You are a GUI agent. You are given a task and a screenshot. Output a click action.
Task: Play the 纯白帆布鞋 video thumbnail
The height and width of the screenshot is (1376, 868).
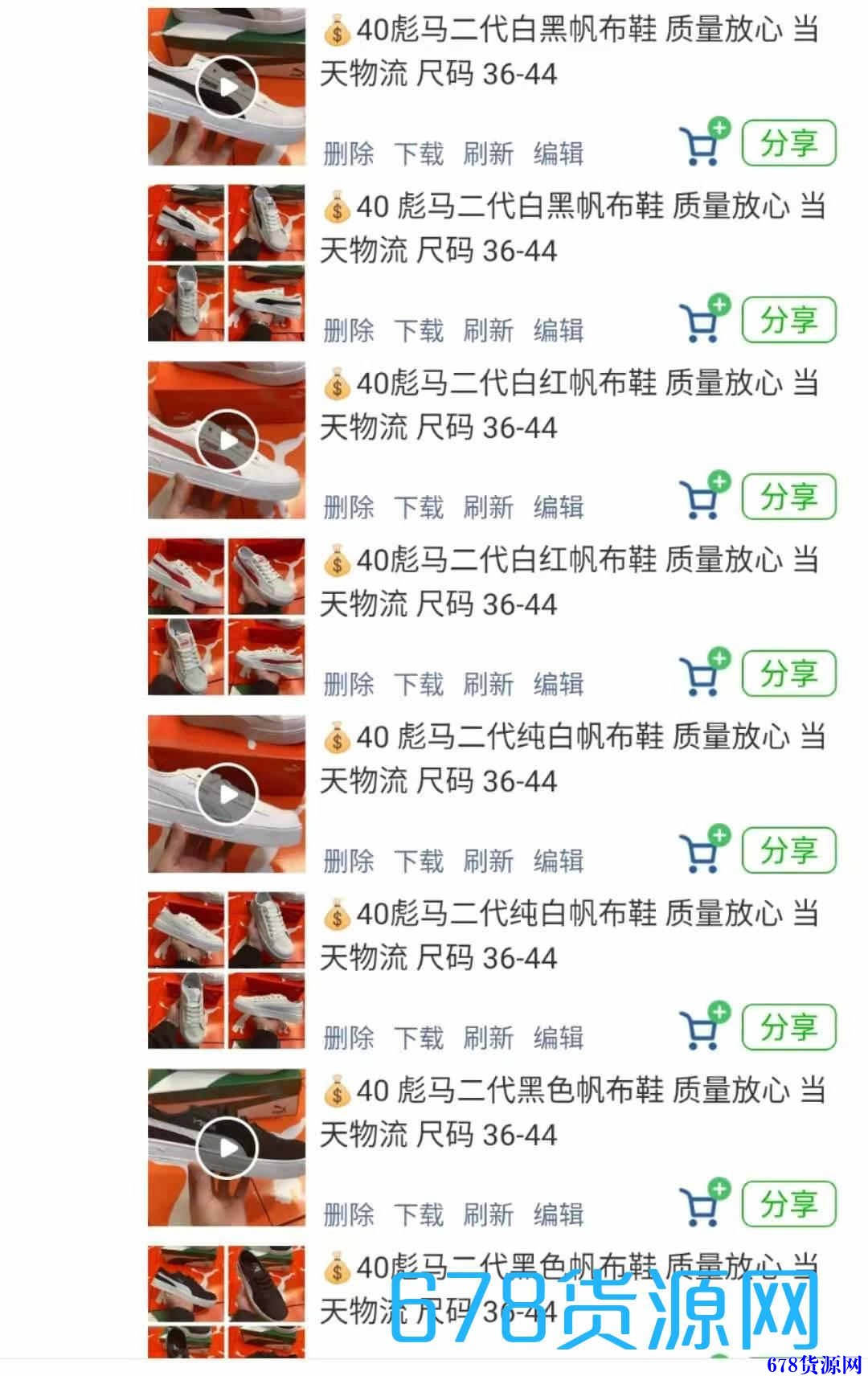click(227, 794)
